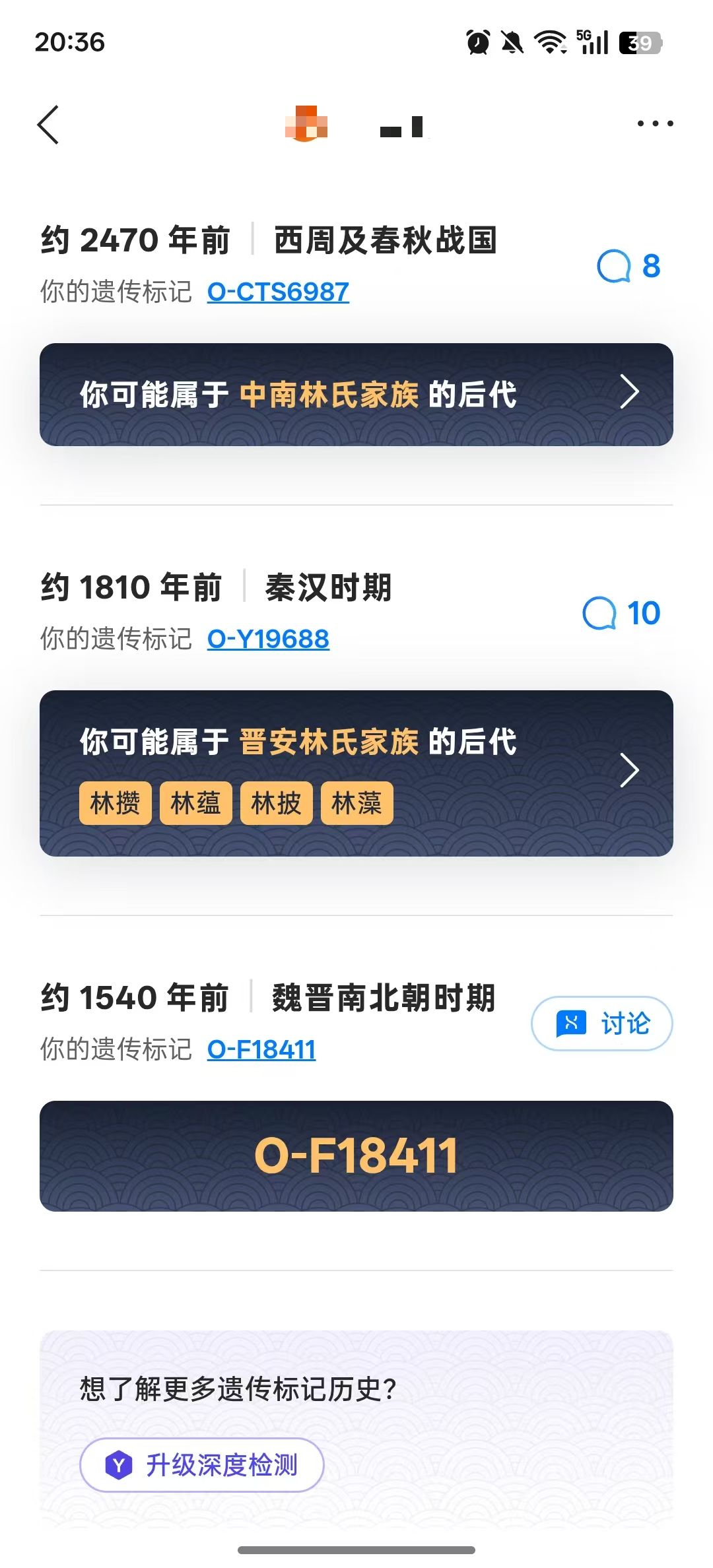Screen dimensions: 713x1568
Task: Go back using the top-left arrow
Action: point(49,124)
